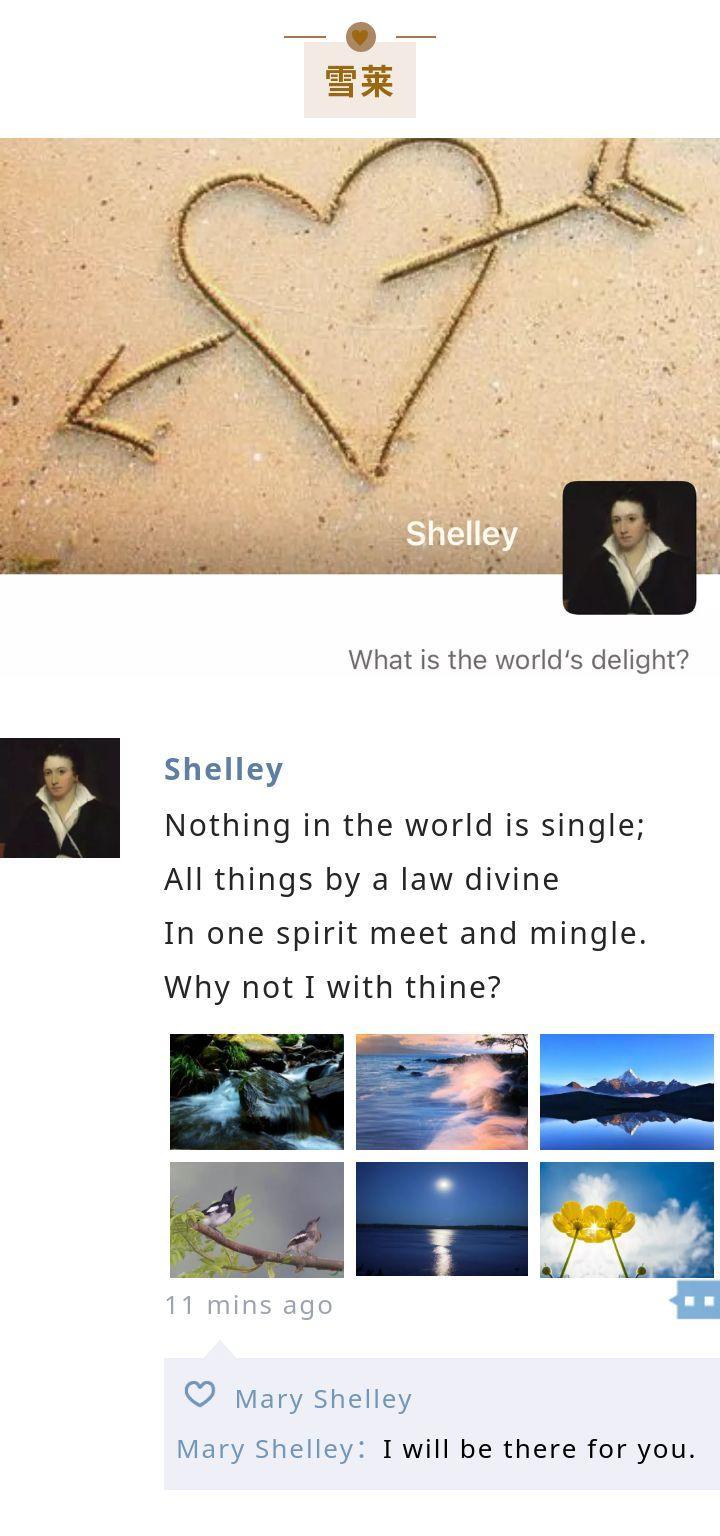View the pink sunset waves photo
720x1536 pixels.
tap(441, 1091)
